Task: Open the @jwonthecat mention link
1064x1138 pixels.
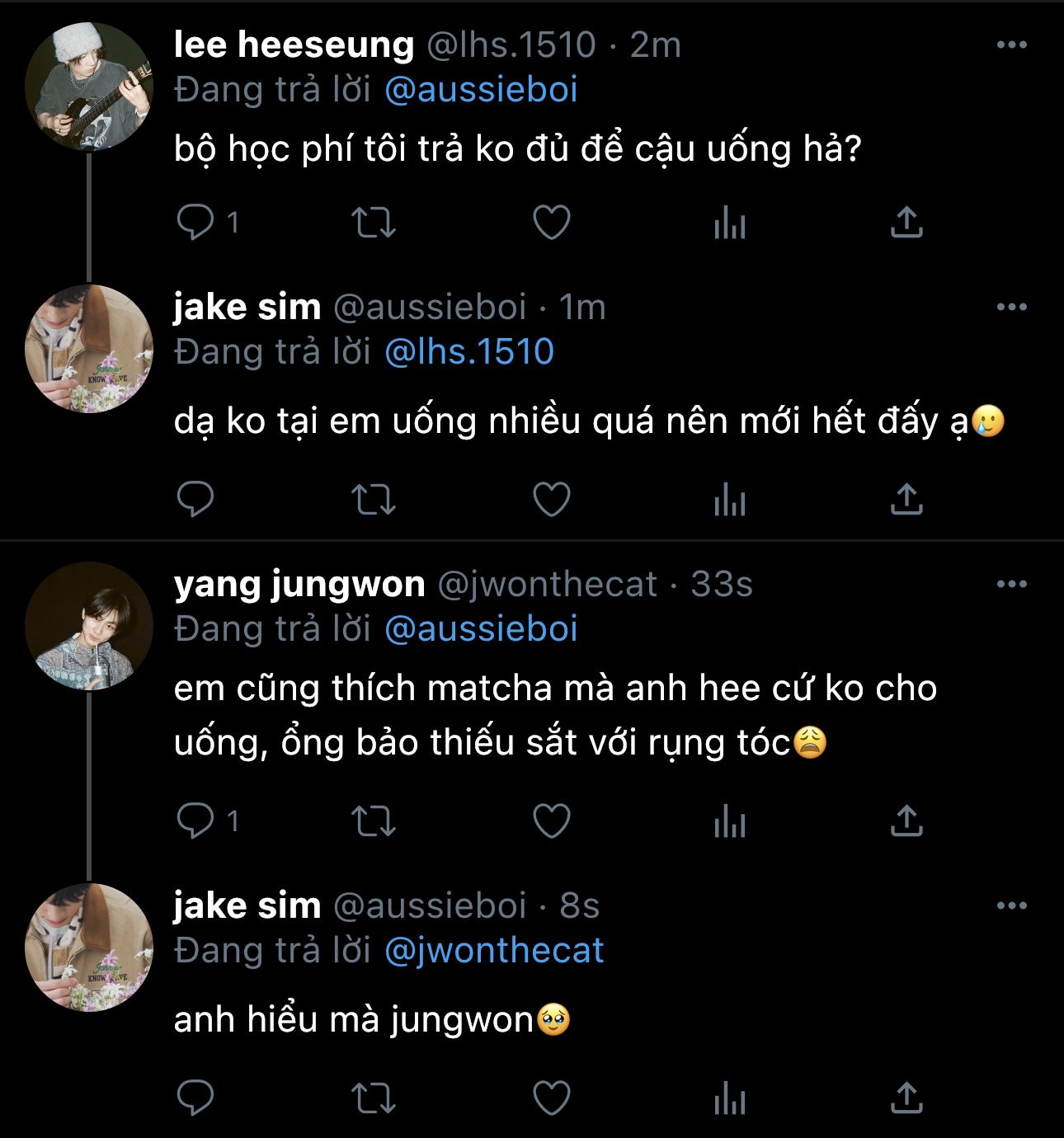Action: click(494, 951)
